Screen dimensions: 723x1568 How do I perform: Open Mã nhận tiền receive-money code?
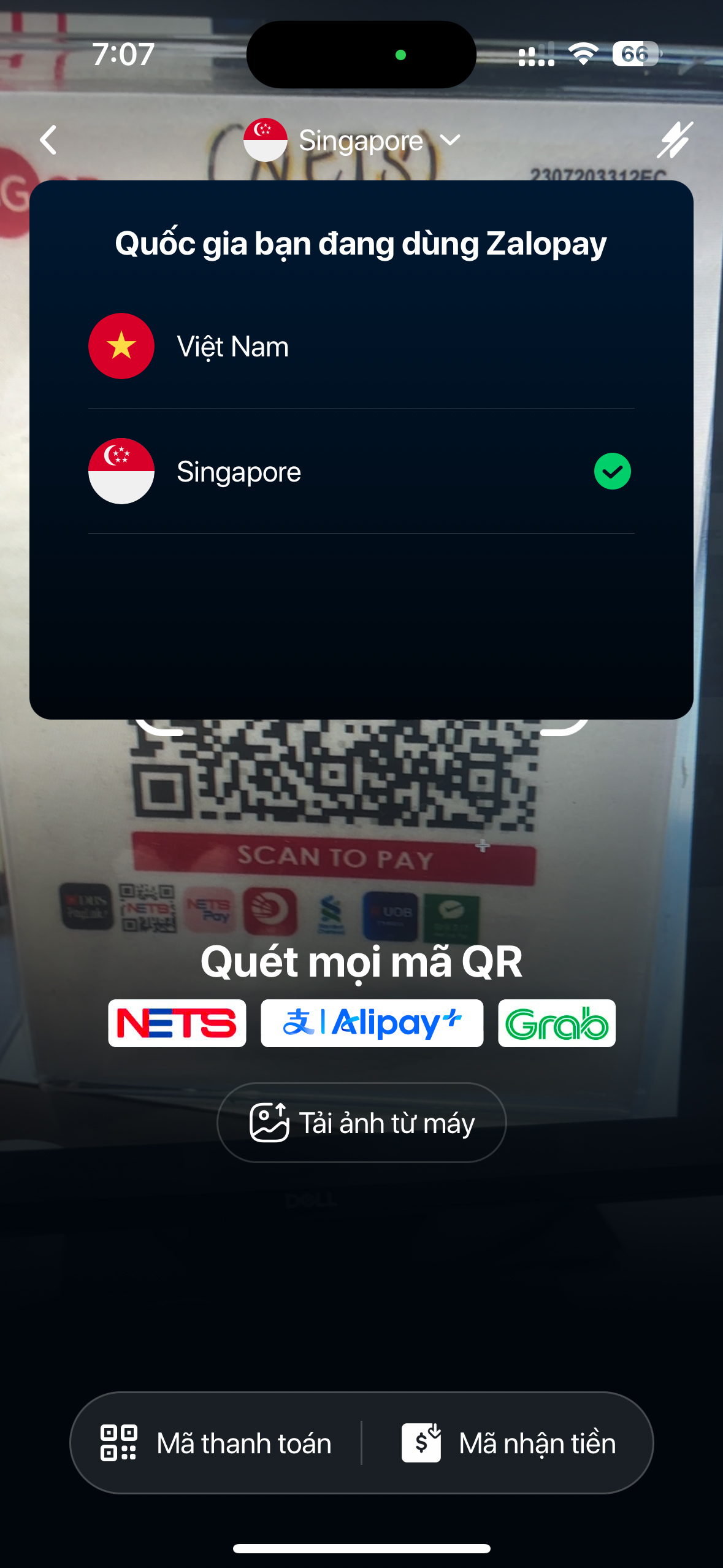508,1443
